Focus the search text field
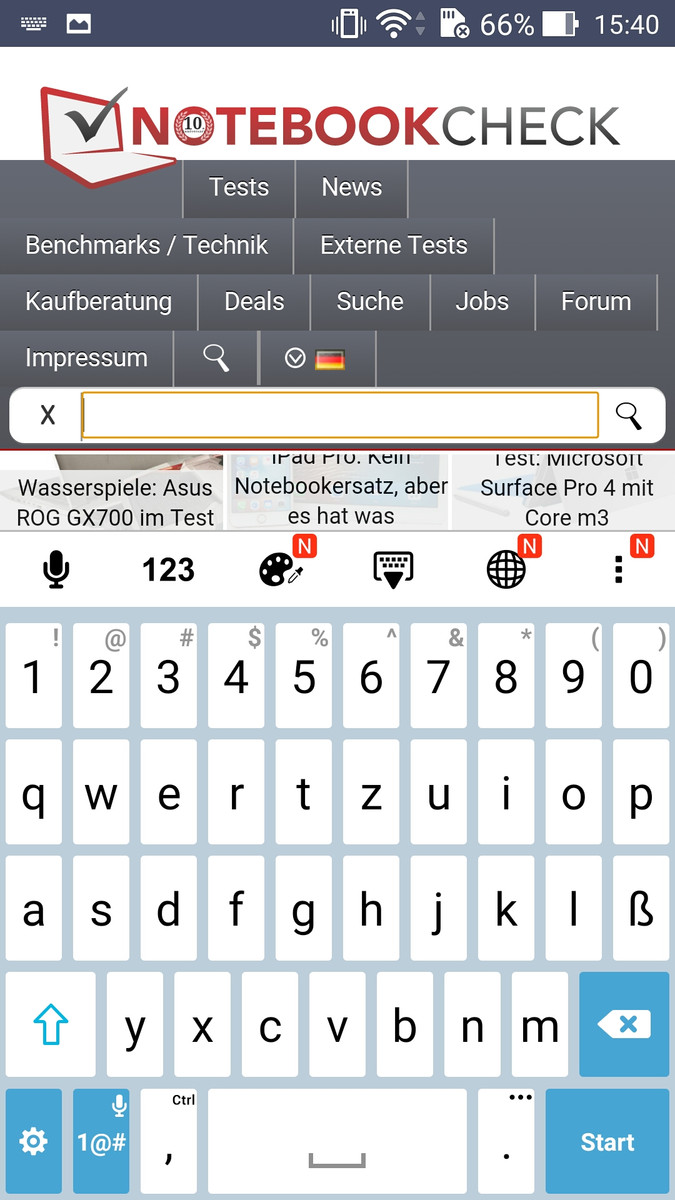Screen dimensions: 675x1200 340,415
